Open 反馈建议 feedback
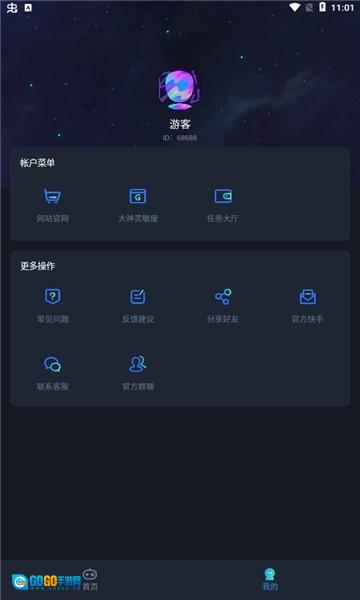The image size is (360, 600). click(138, 306)
